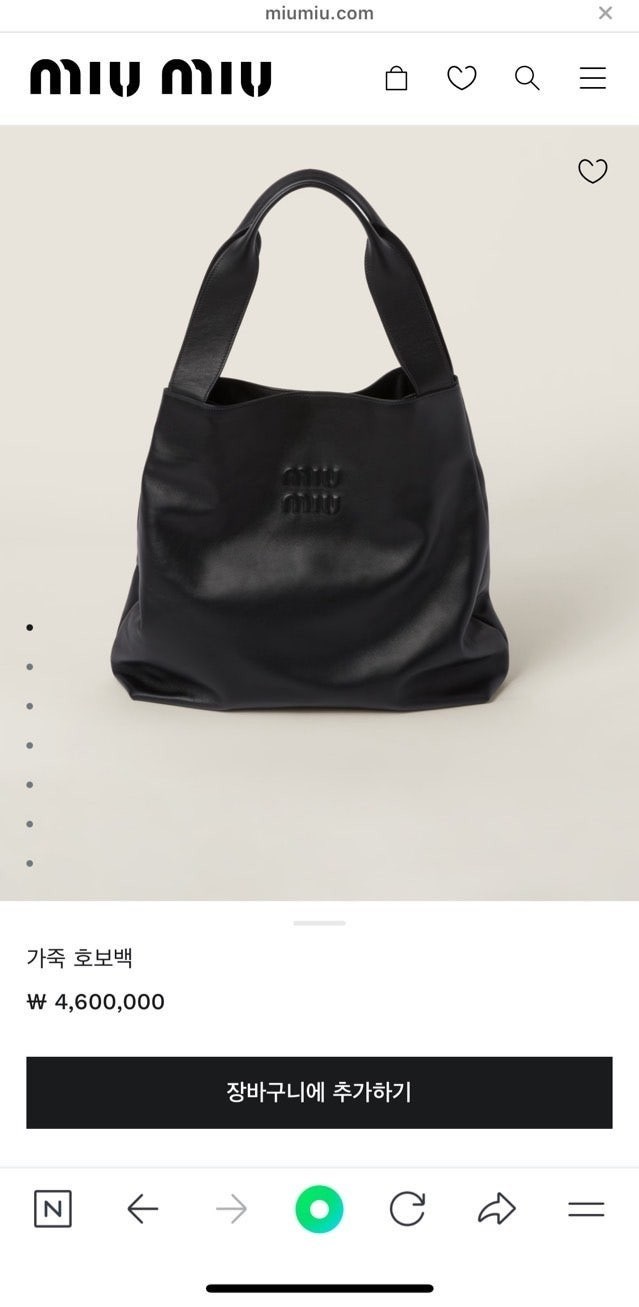The height and width of the screenshot is (1307, 639).
Task: Go to the Naver home button
Action: [x=53, y=1209]
